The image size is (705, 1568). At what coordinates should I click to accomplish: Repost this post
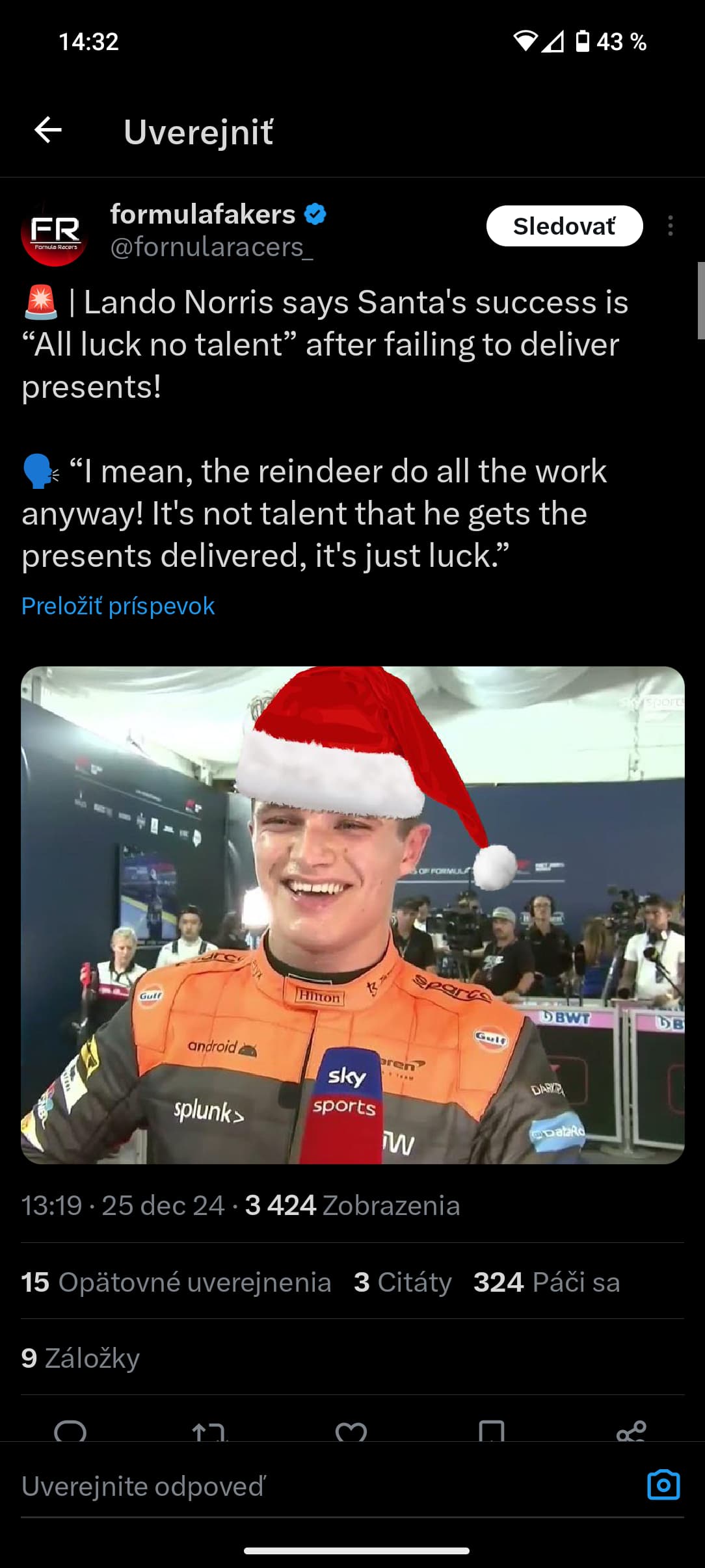tap(209, 1431)
